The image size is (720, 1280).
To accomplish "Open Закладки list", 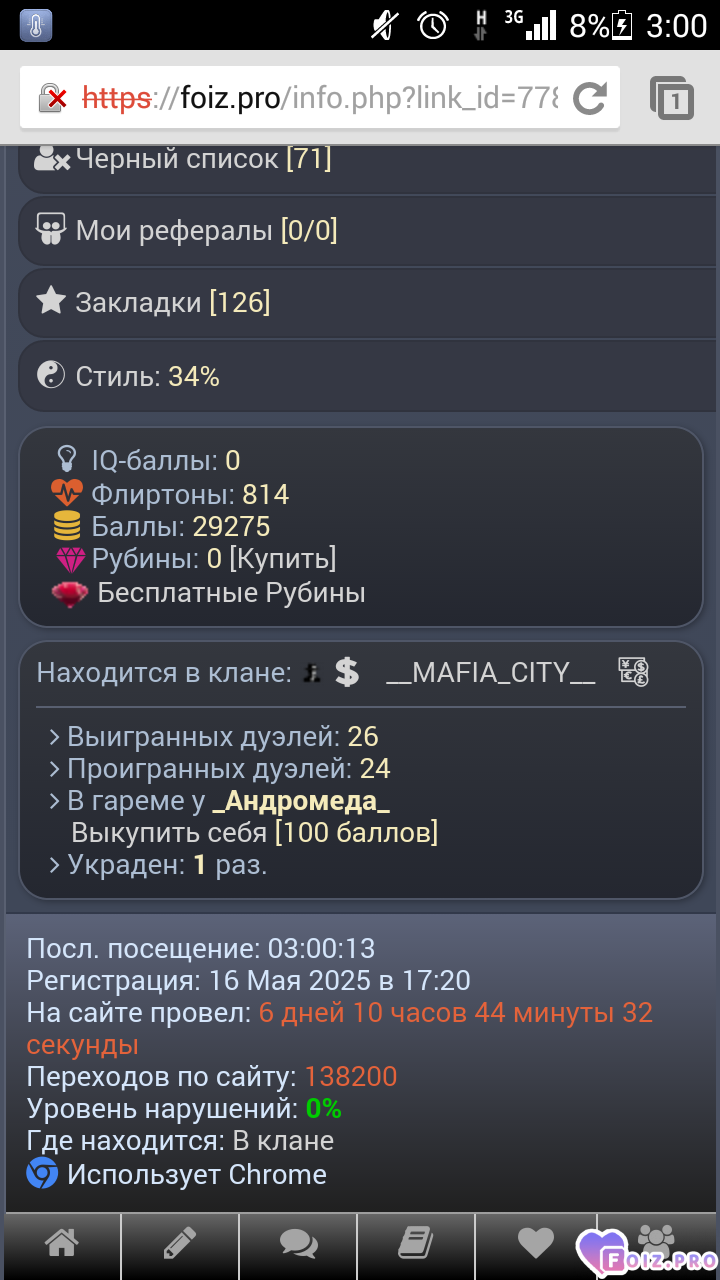I will click(368, 302).
